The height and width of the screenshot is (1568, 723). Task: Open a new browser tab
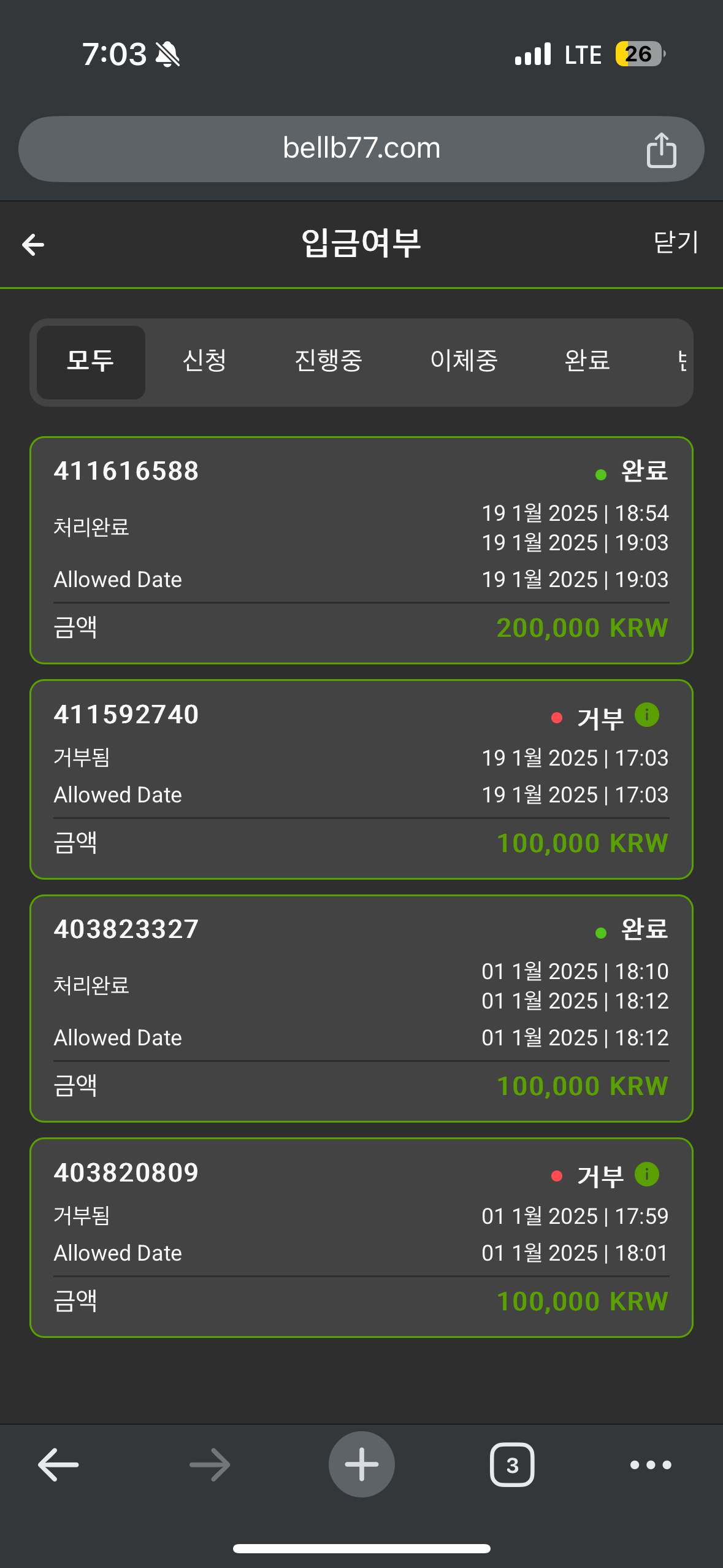(362, 1464)
